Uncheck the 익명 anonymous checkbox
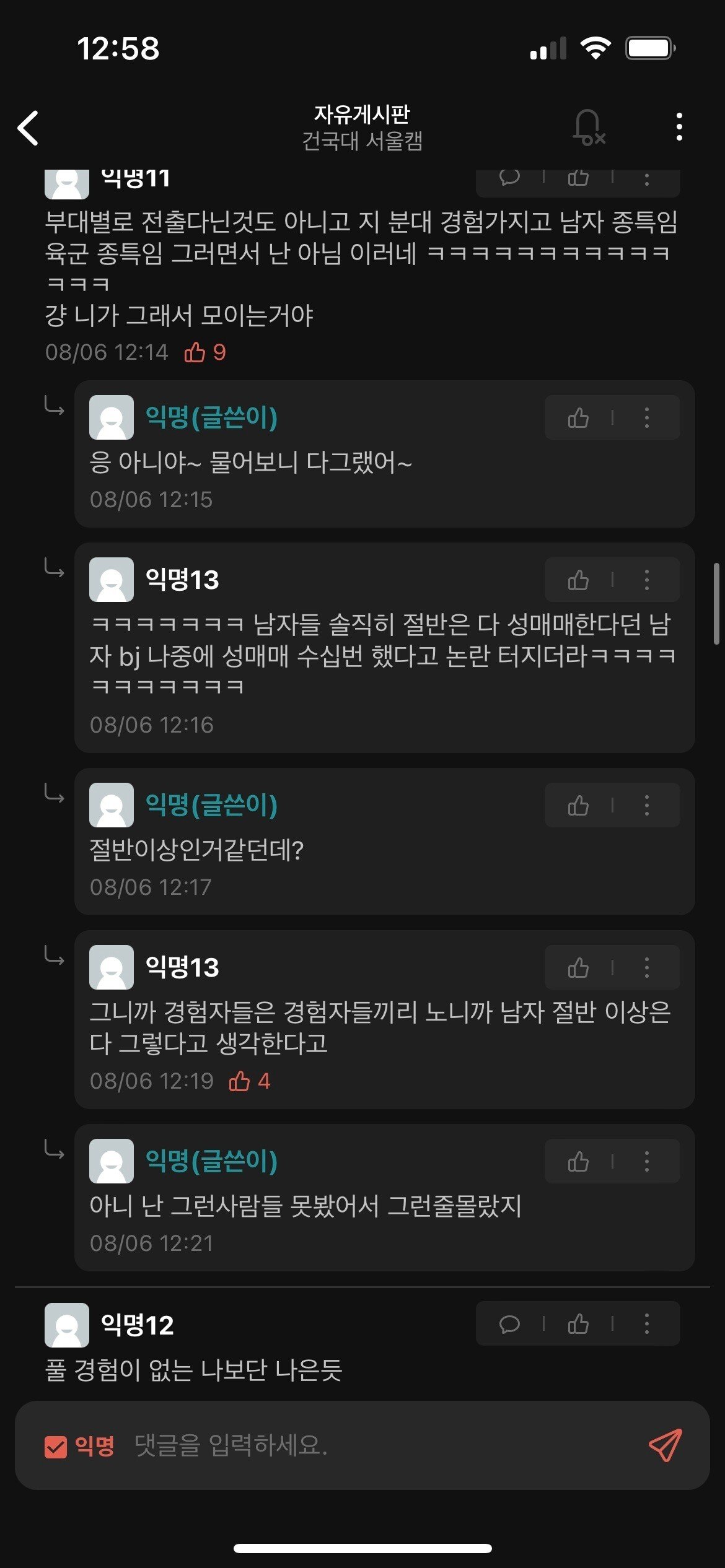Screen dimensions: 725x1568 pyautogui.click(x=56, y=1447)
